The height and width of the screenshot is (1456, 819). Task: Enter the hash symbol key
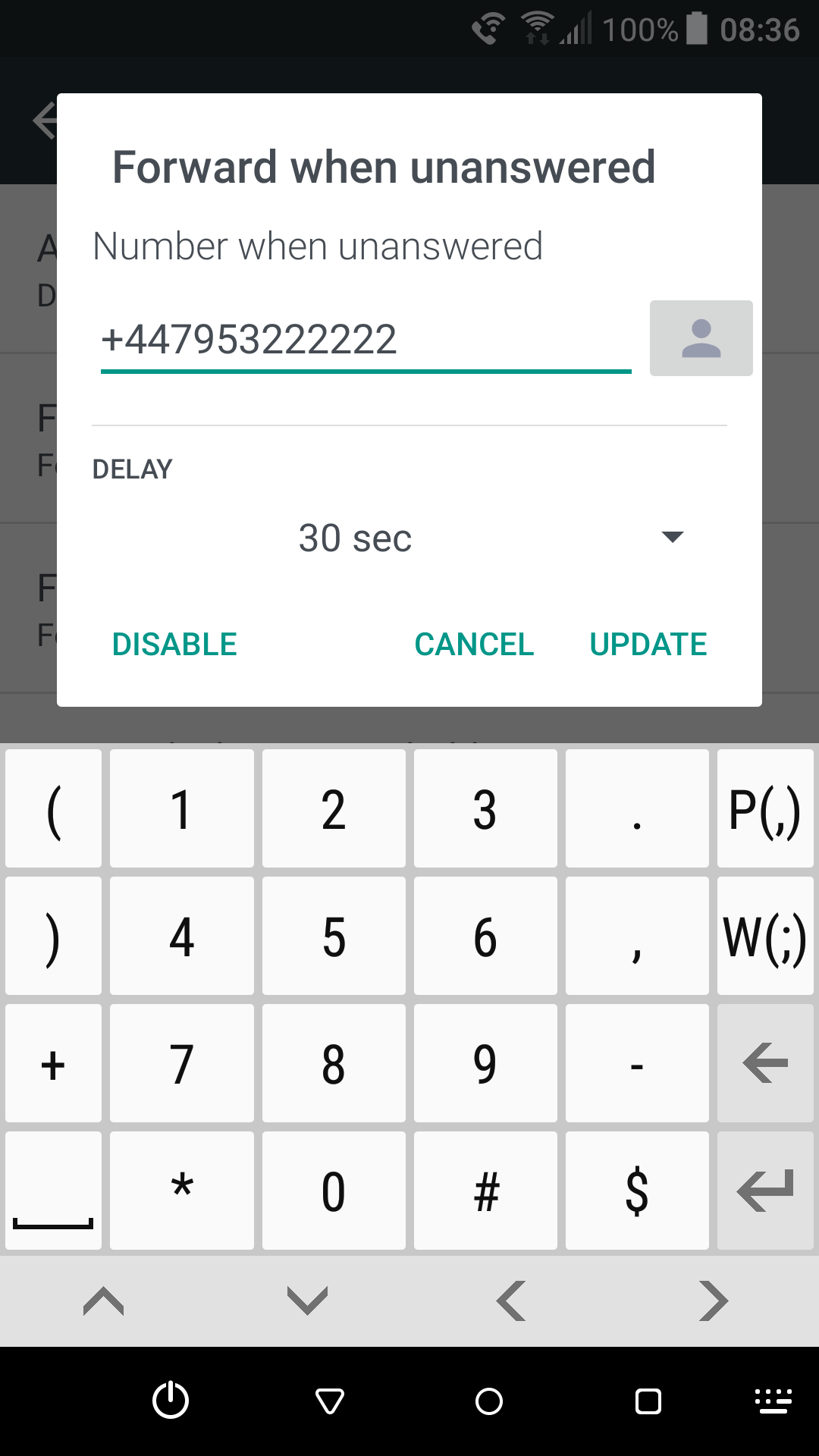click(x=485, y=1191)
